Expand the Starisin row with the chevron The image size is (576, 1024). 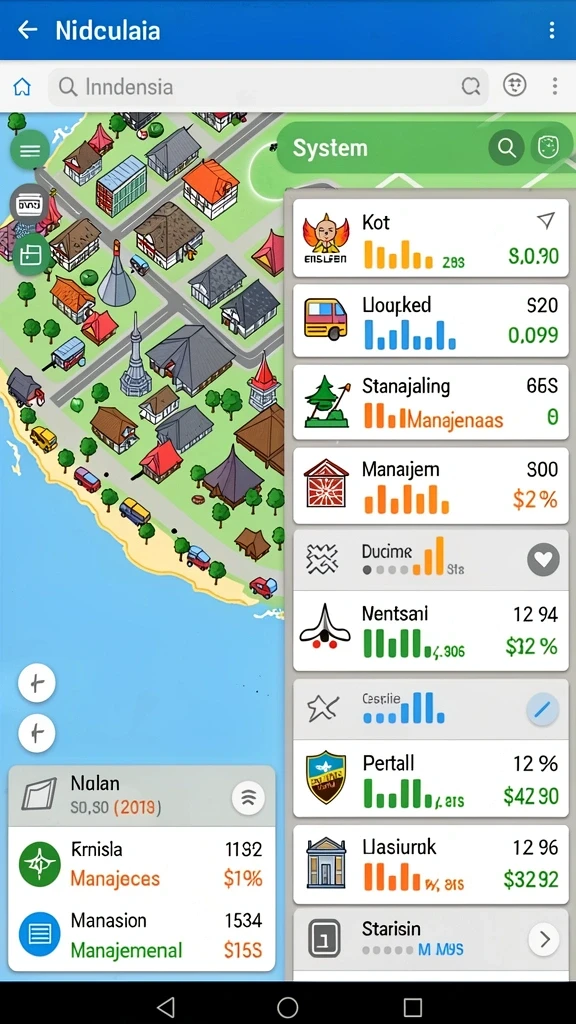point(543,940)
